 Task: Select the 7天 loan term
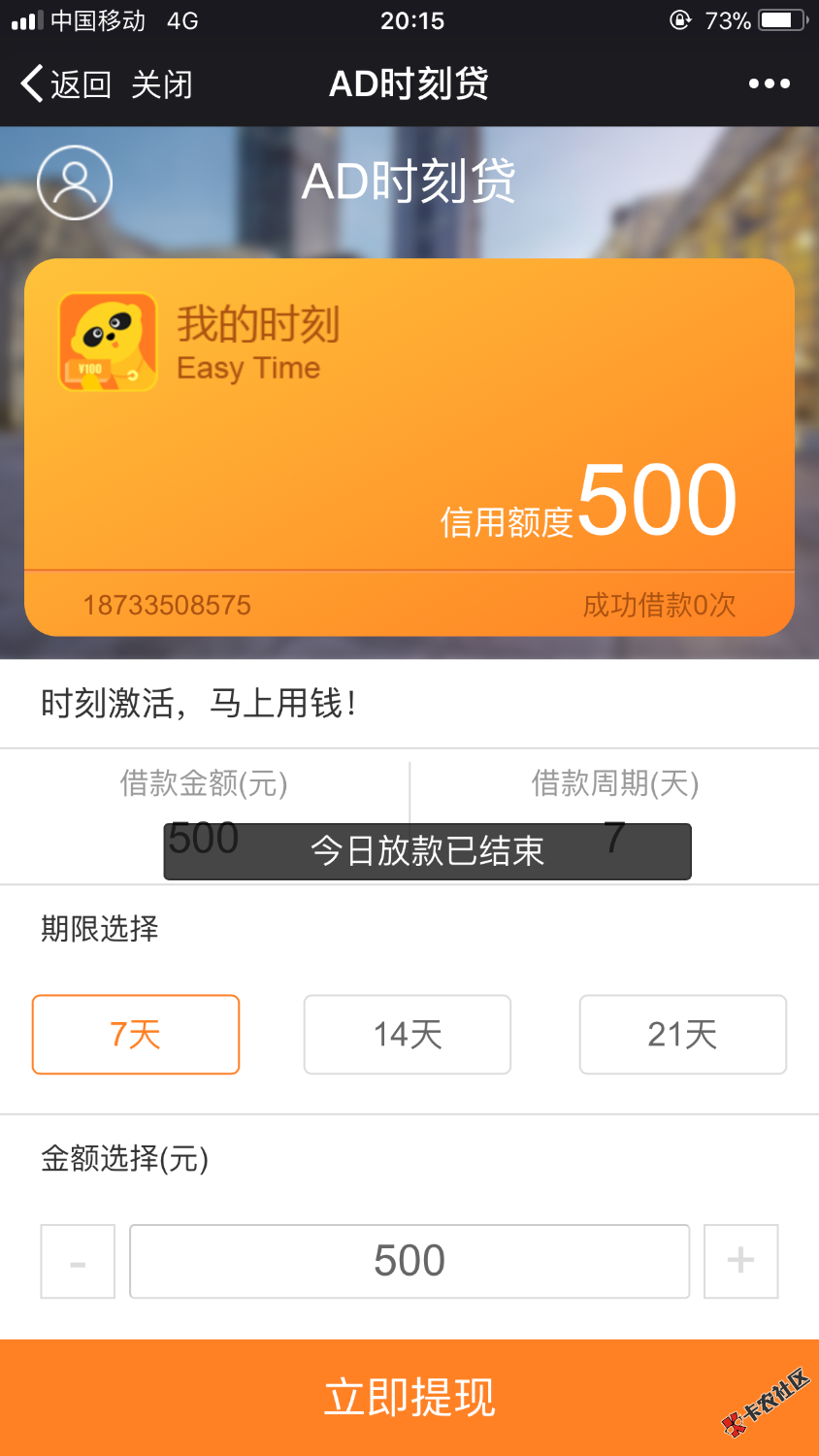tap(136, 1035)
